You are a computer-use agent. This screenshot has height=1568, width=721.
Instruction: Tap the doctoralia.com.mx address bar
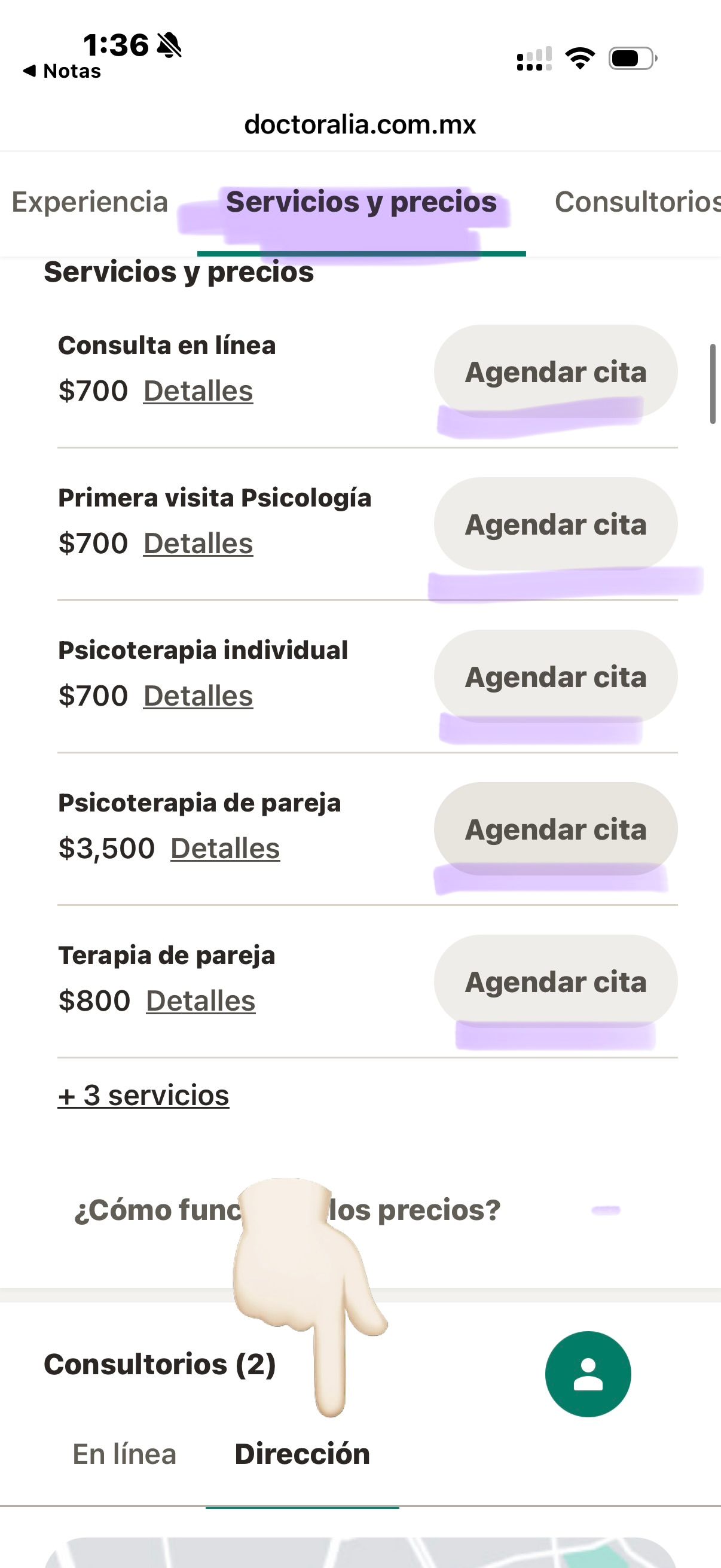click(360, 124)
